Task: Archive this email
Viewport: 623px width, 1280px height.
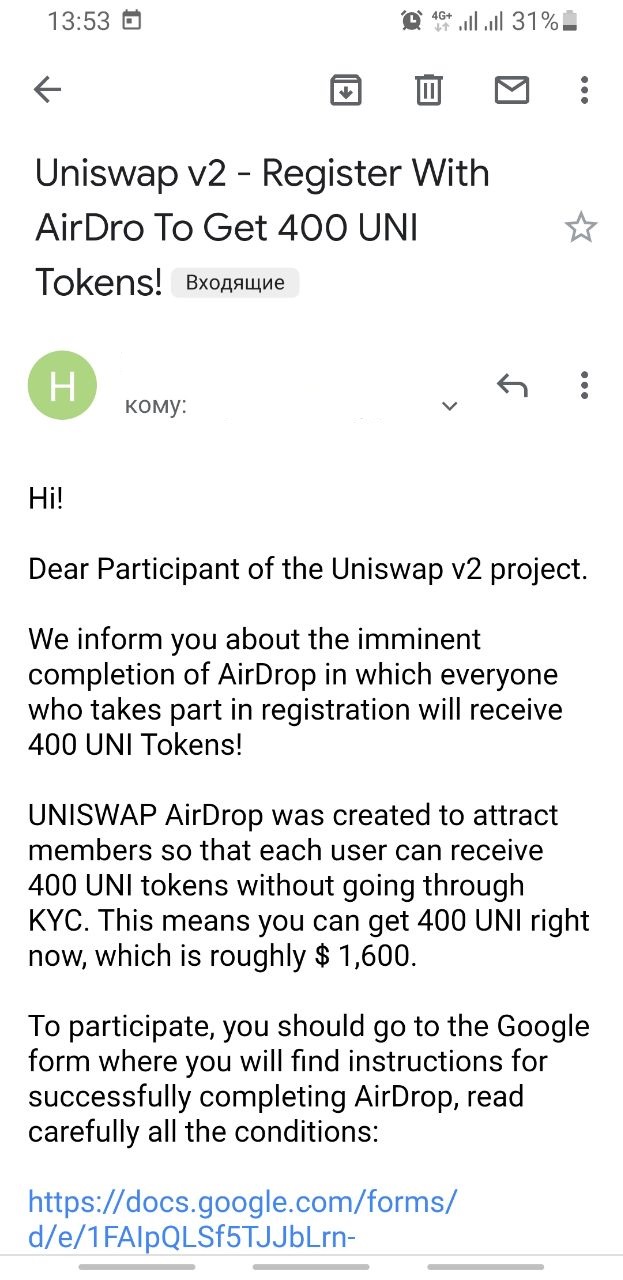Action: coord(345,90)
